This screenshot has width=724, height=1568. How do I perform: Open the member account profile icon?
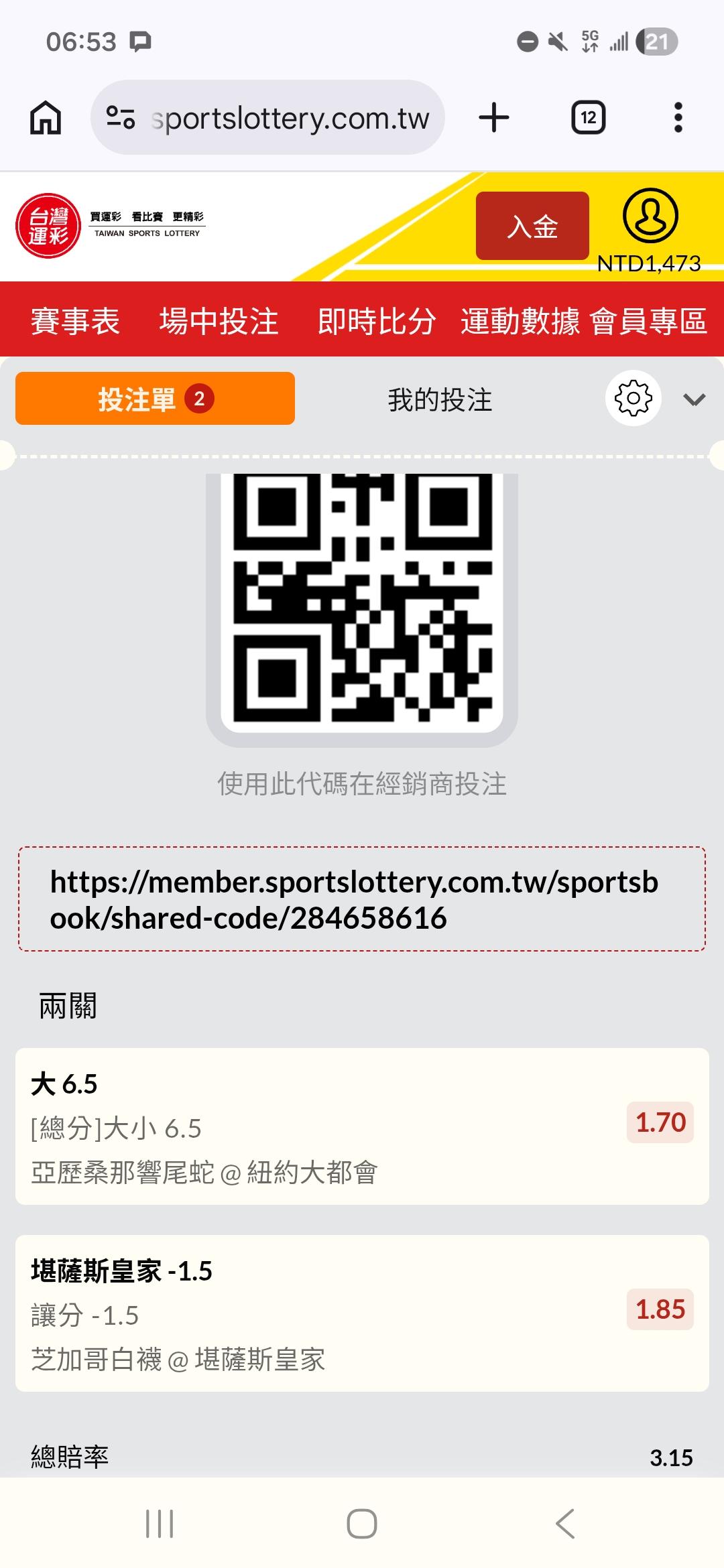click(x=650, y=216)
